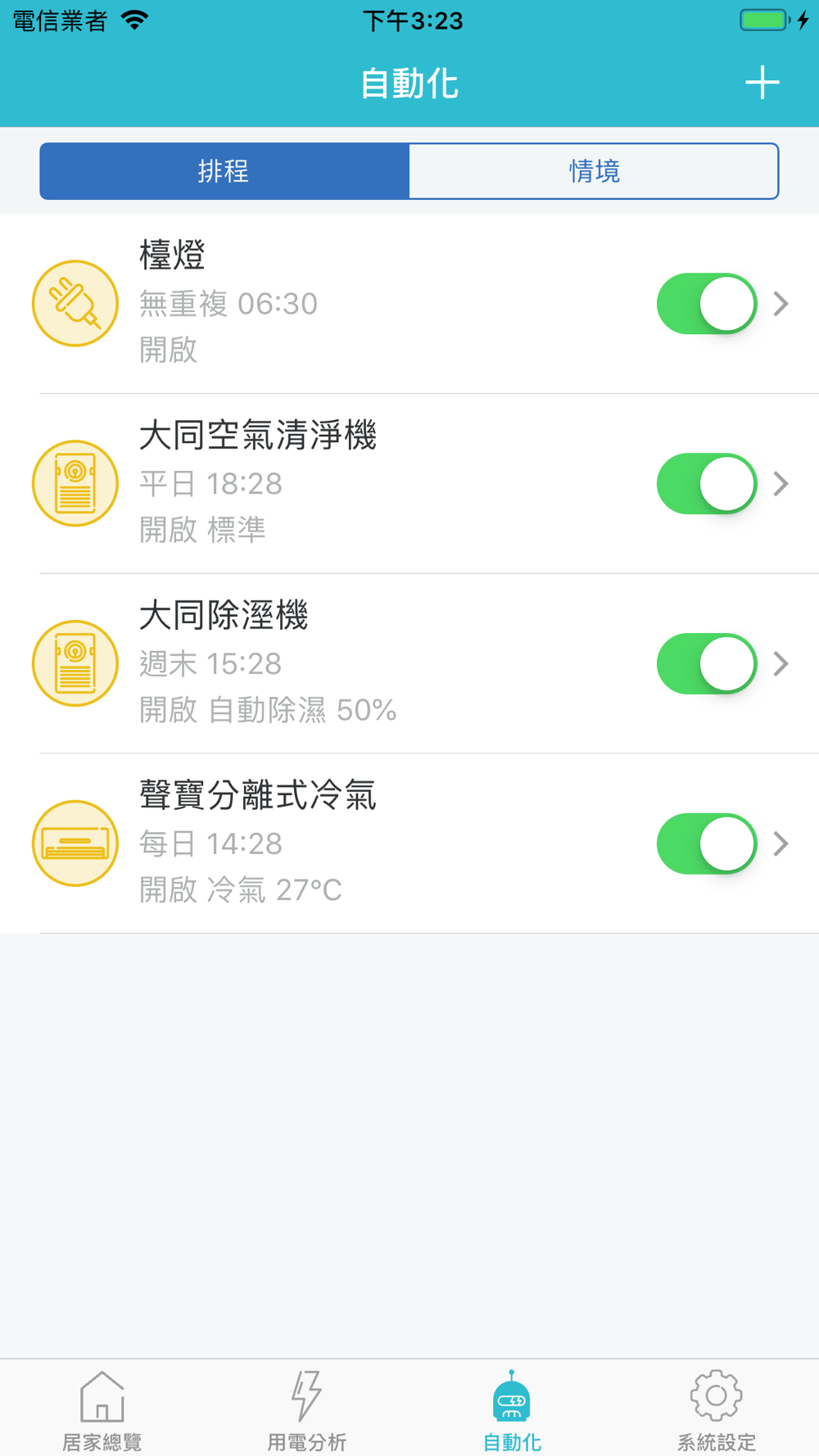This screenshot has height=1456, width=819.
Task: Select the 排程 tab
Action: click(224, 171)
